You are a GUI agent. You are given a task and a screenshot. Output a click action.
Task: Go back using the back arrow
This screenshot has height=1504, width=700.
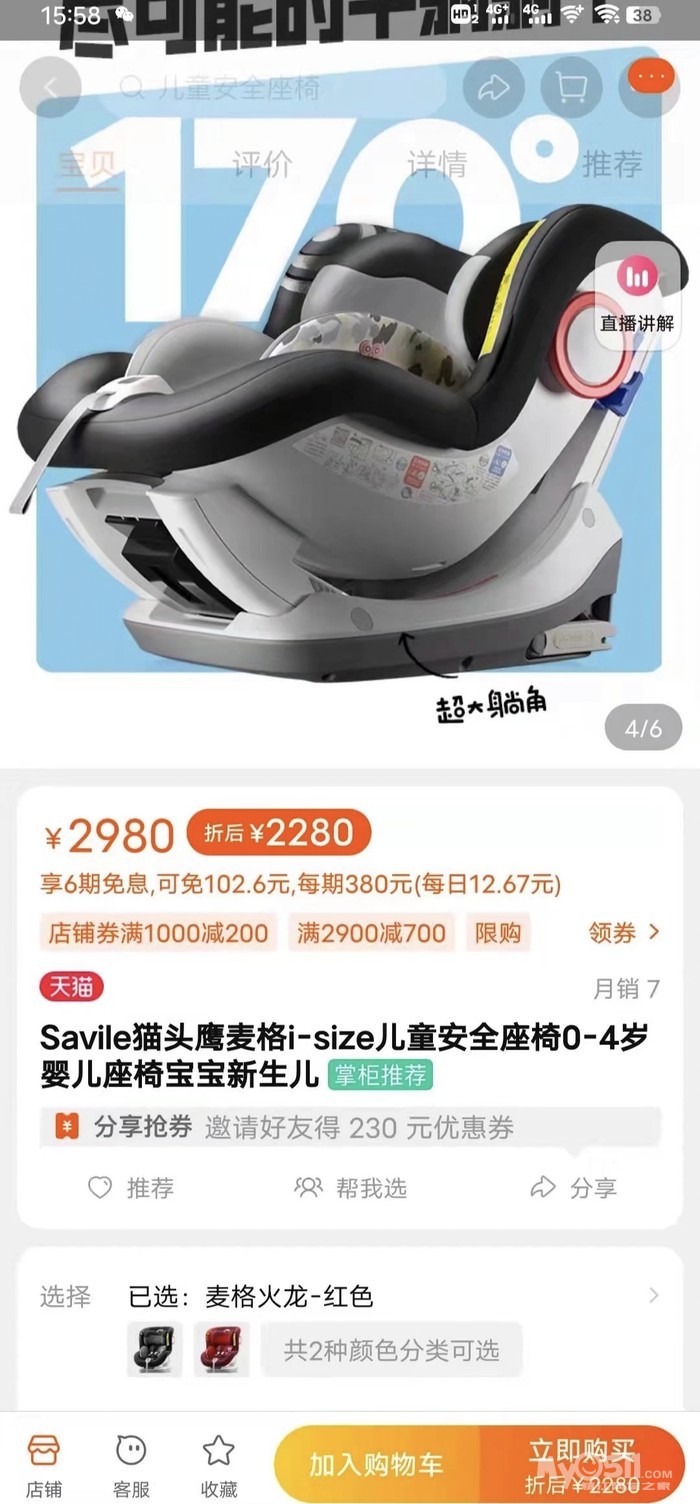[x=49, y=87]
